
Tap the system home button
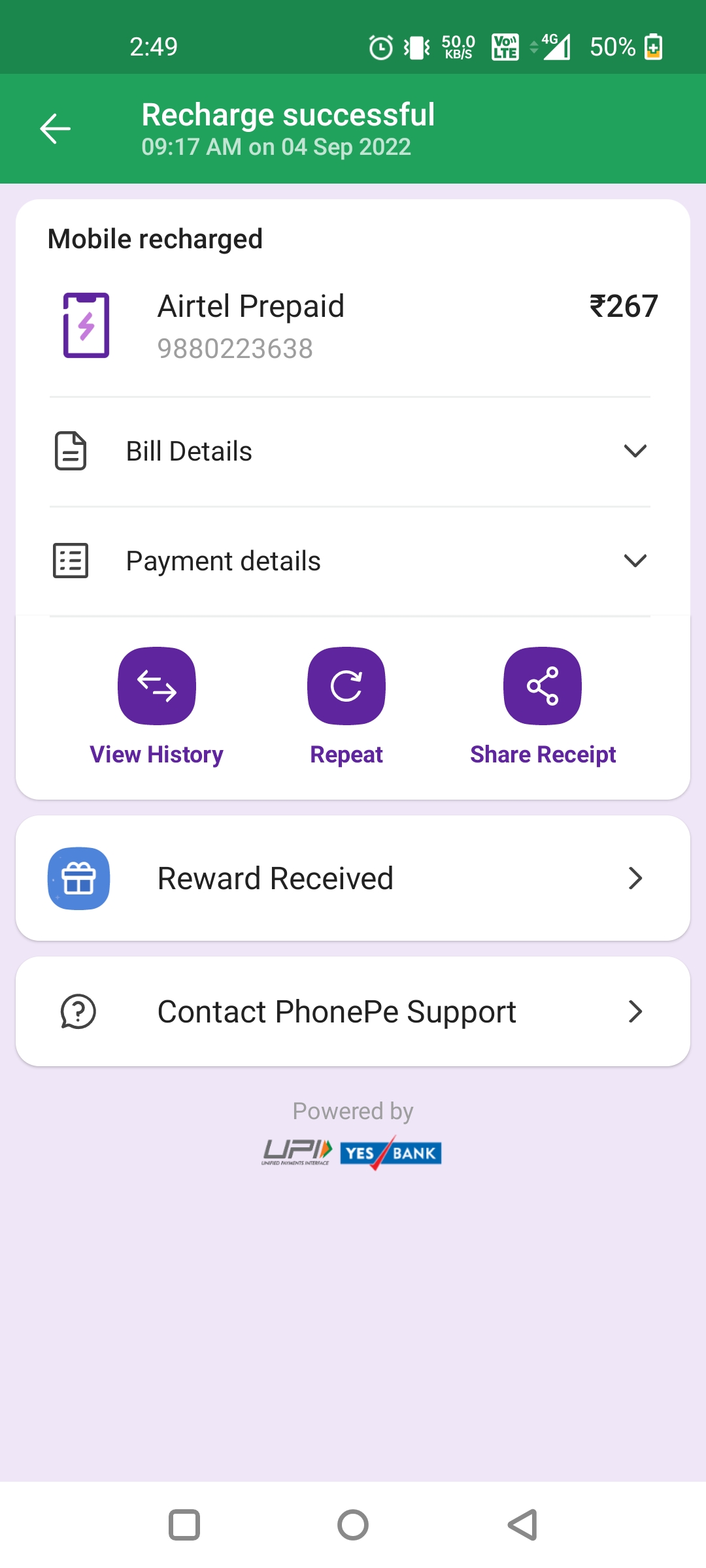(x=353, y=1526)
